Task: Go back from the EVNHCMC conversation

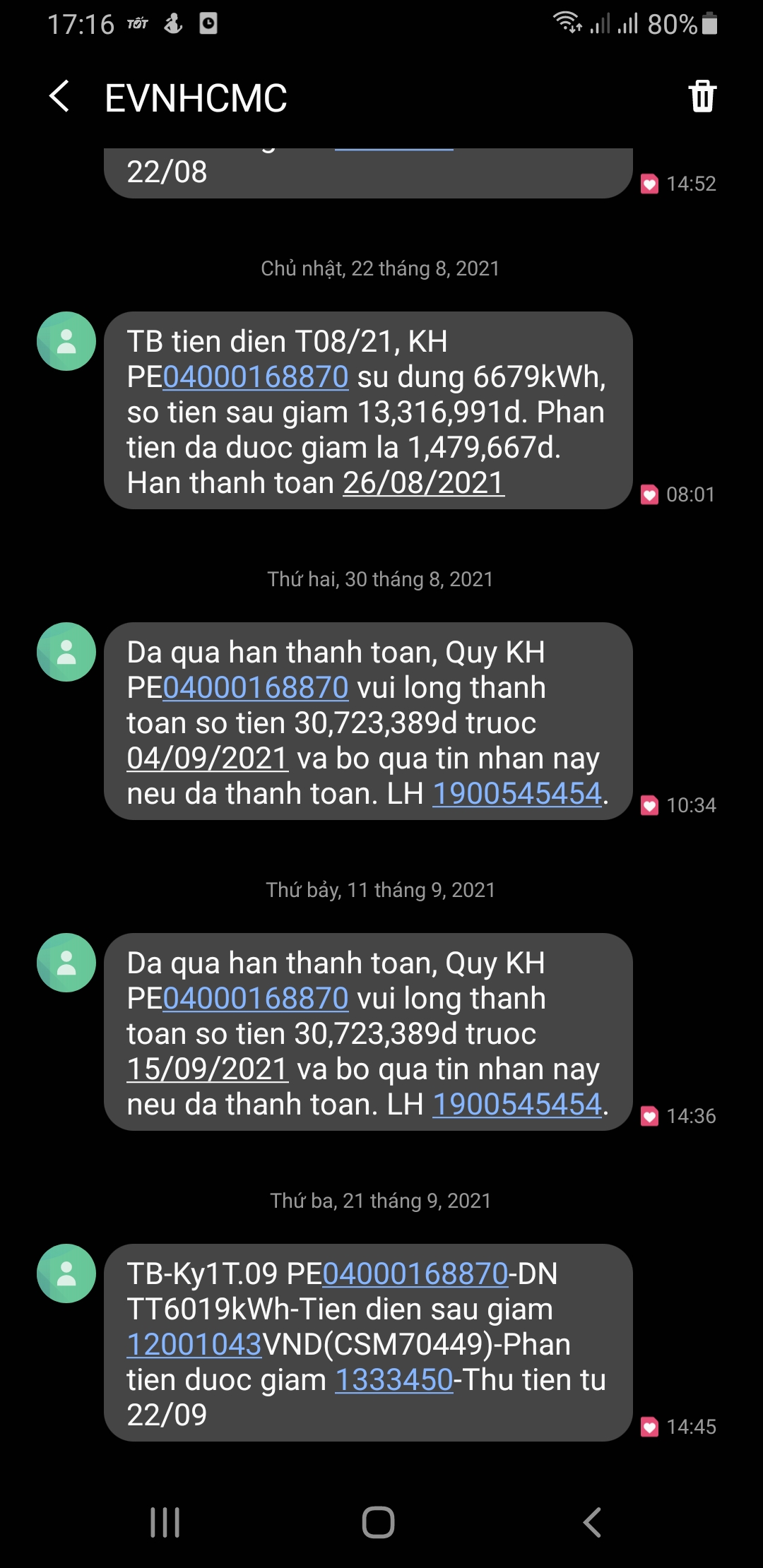Action: tap(60, 97)
